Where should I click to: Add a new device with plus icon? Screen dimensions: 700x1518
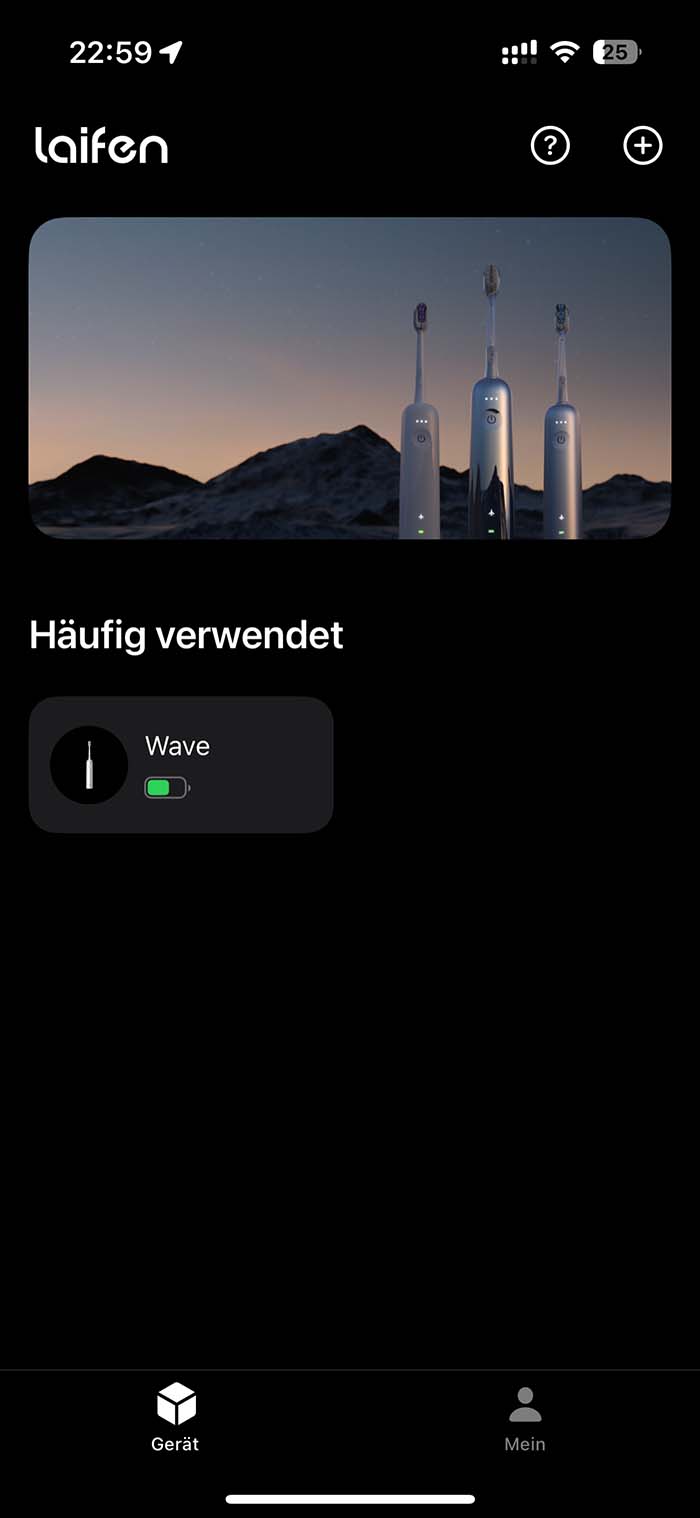[642, 146]
